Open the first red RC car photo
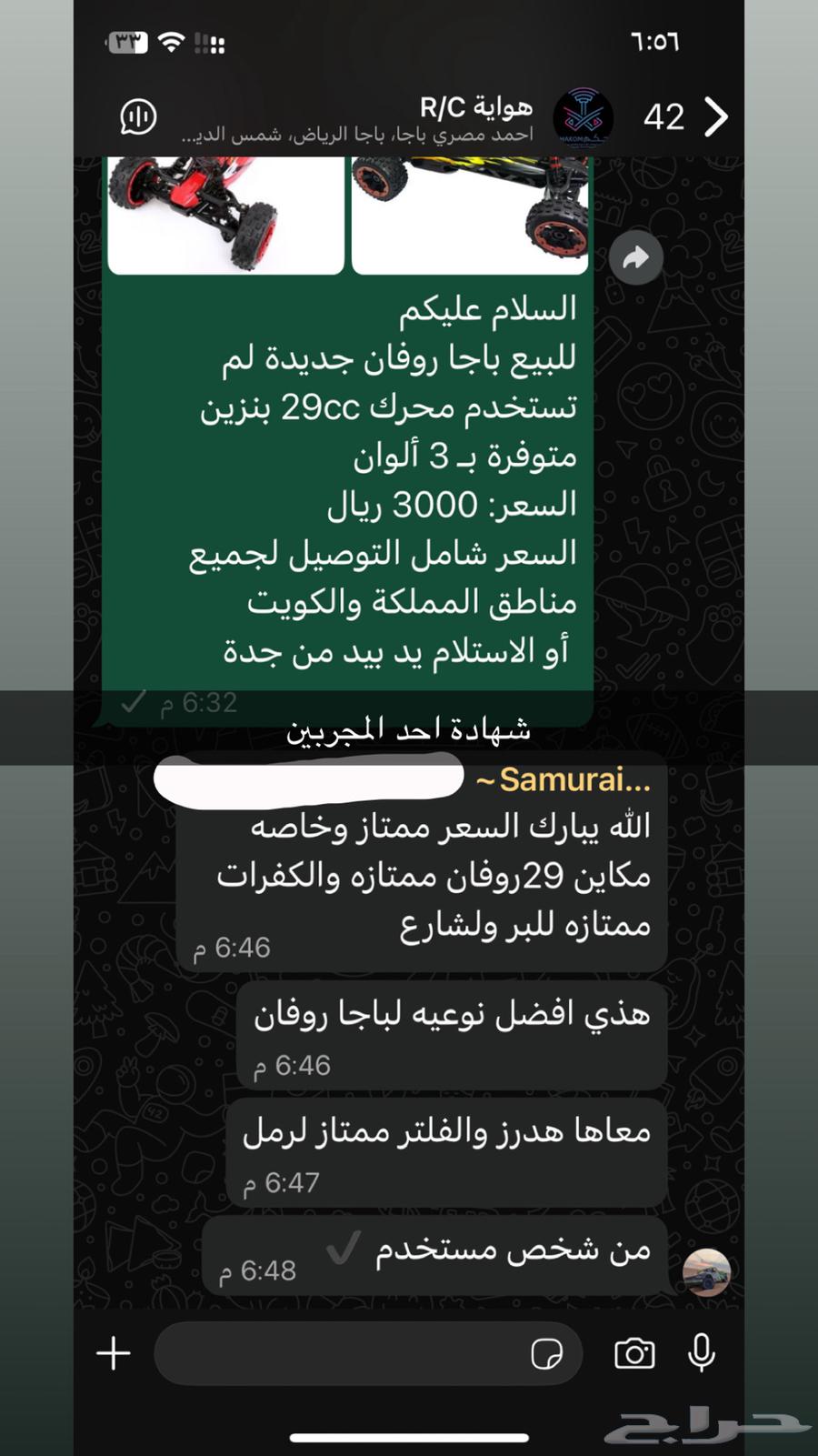Viewport: 818px width, 1456px height. tap(225, 211)
